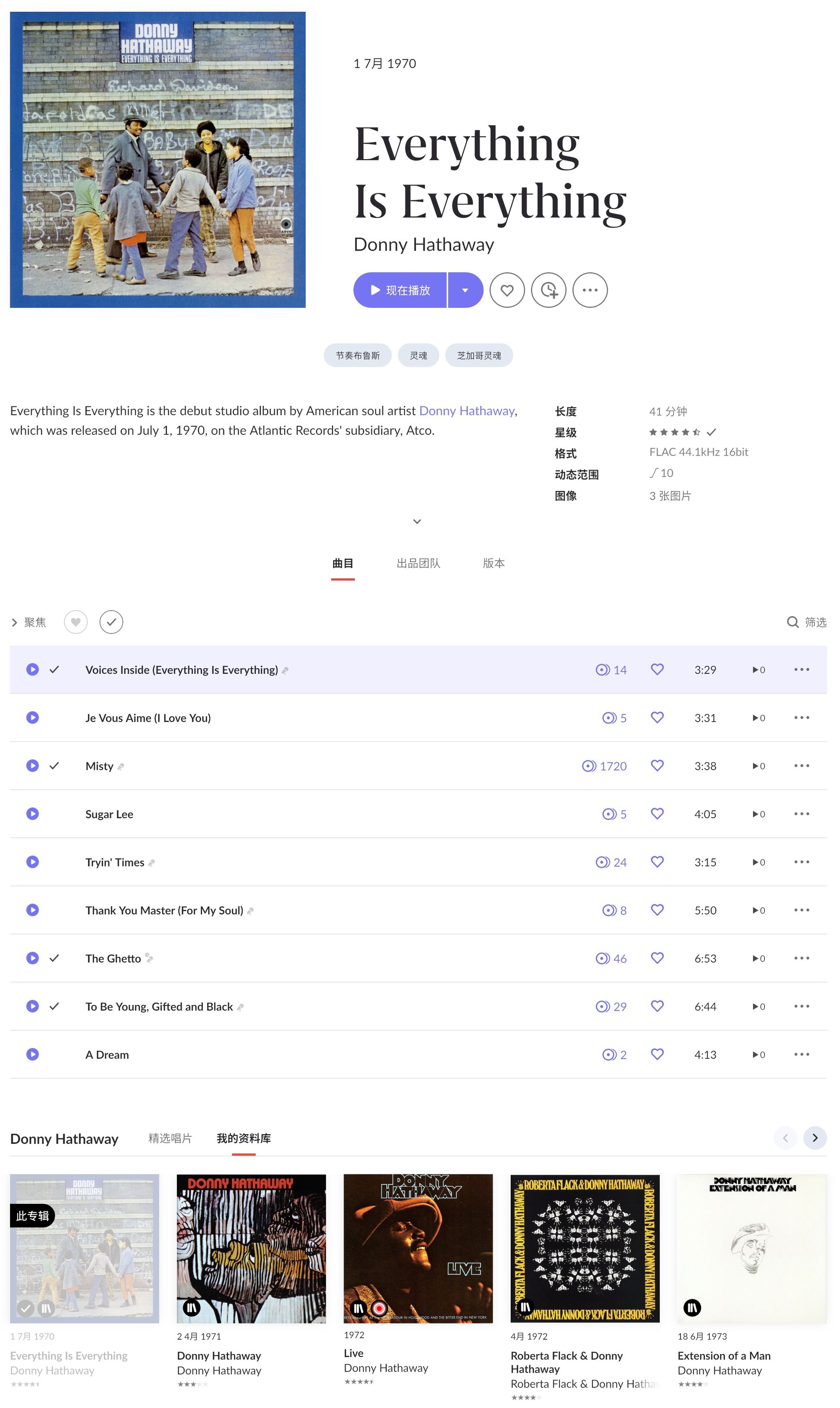840x1408 pixels.
Task: Open the more menu for A Dream
Action: click(x=801, y=1054)
